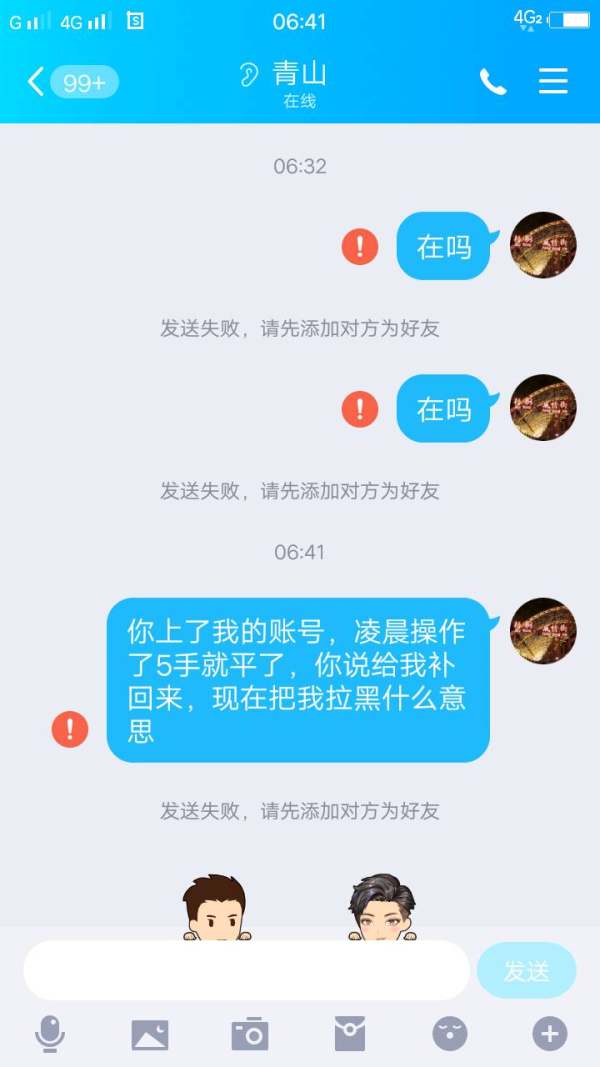Tap the earpiece mode icon beside 青山
Screen dimensions: 600x1067
(249, 74)
